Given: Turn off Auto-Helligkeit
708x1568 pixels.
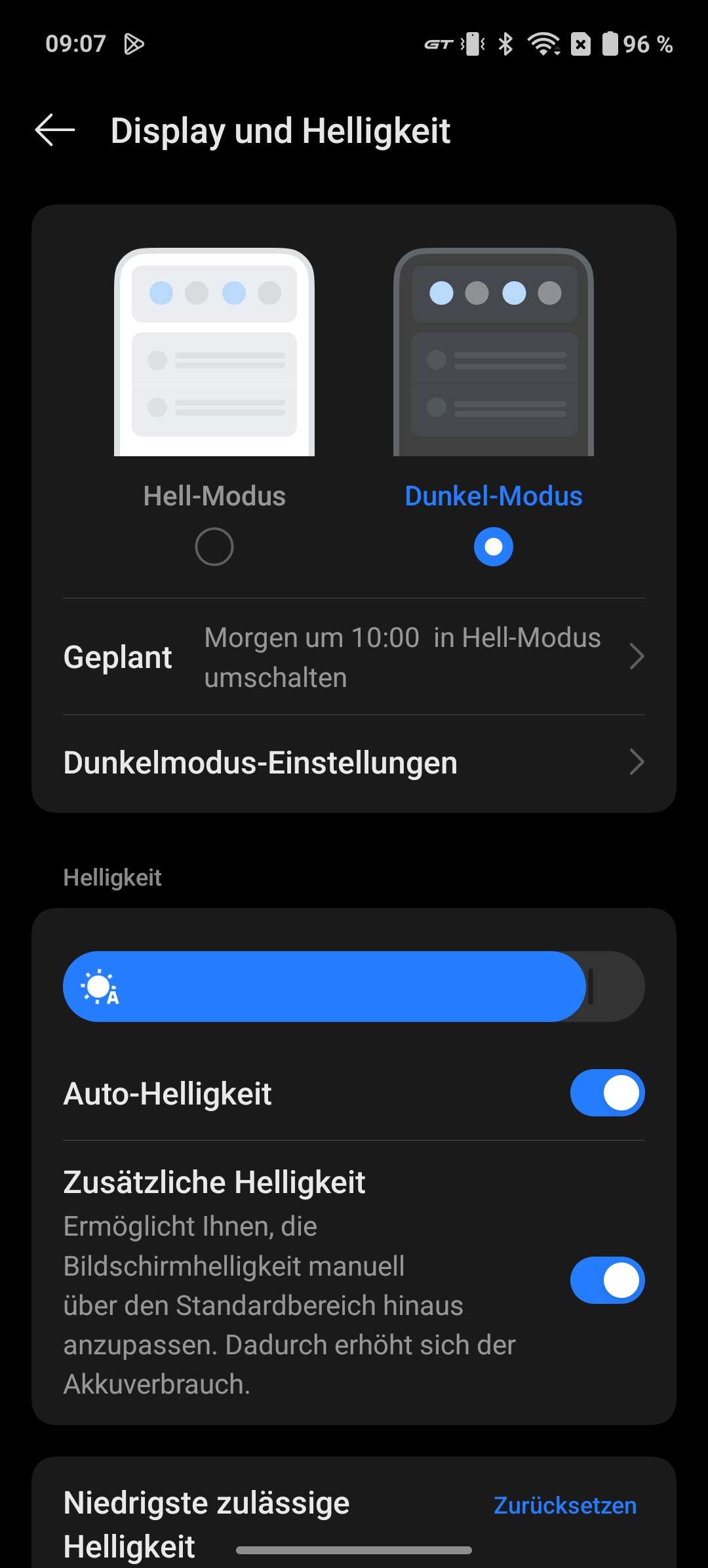Looking at the screenshot, I should pyautogui.click(x=608, y=1093).
